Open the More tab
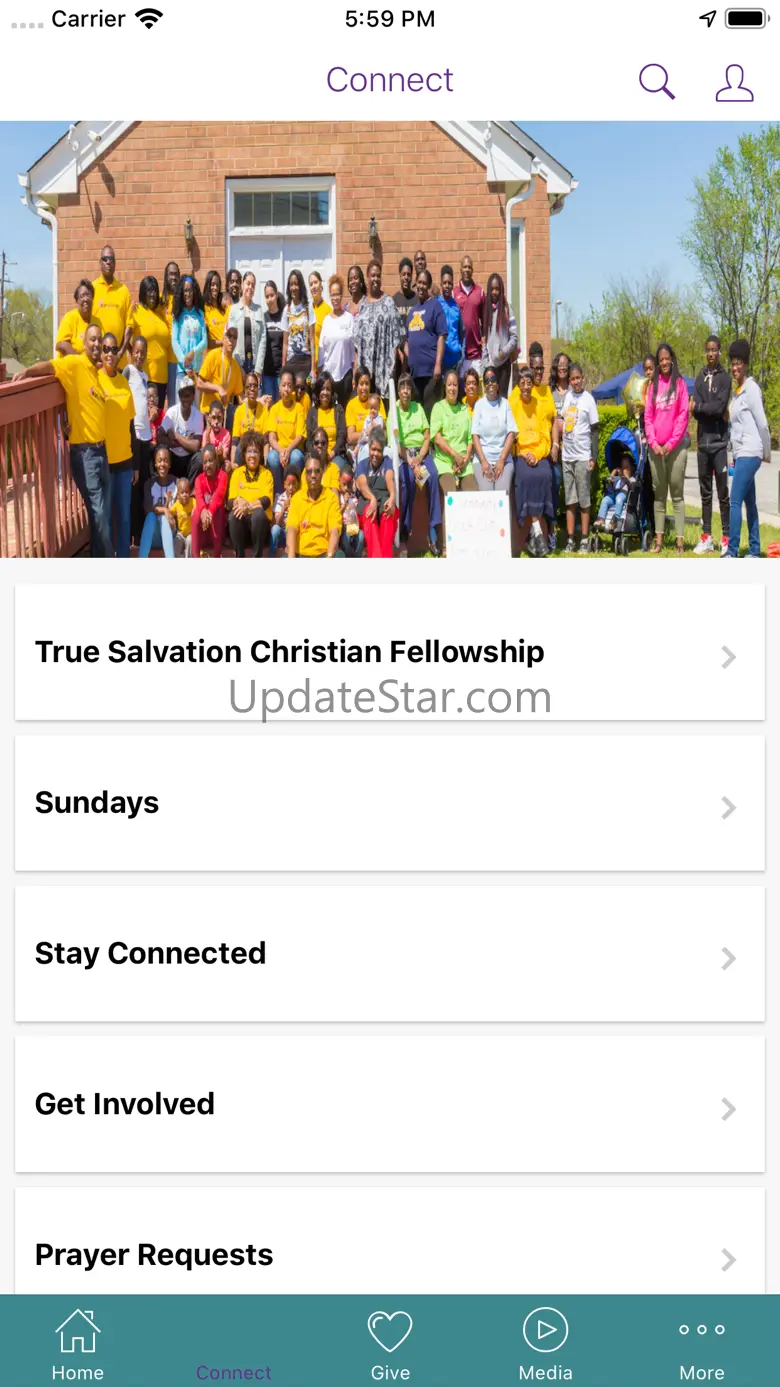The height and width of the screenshot is (1387, 780). [702, 1343]
